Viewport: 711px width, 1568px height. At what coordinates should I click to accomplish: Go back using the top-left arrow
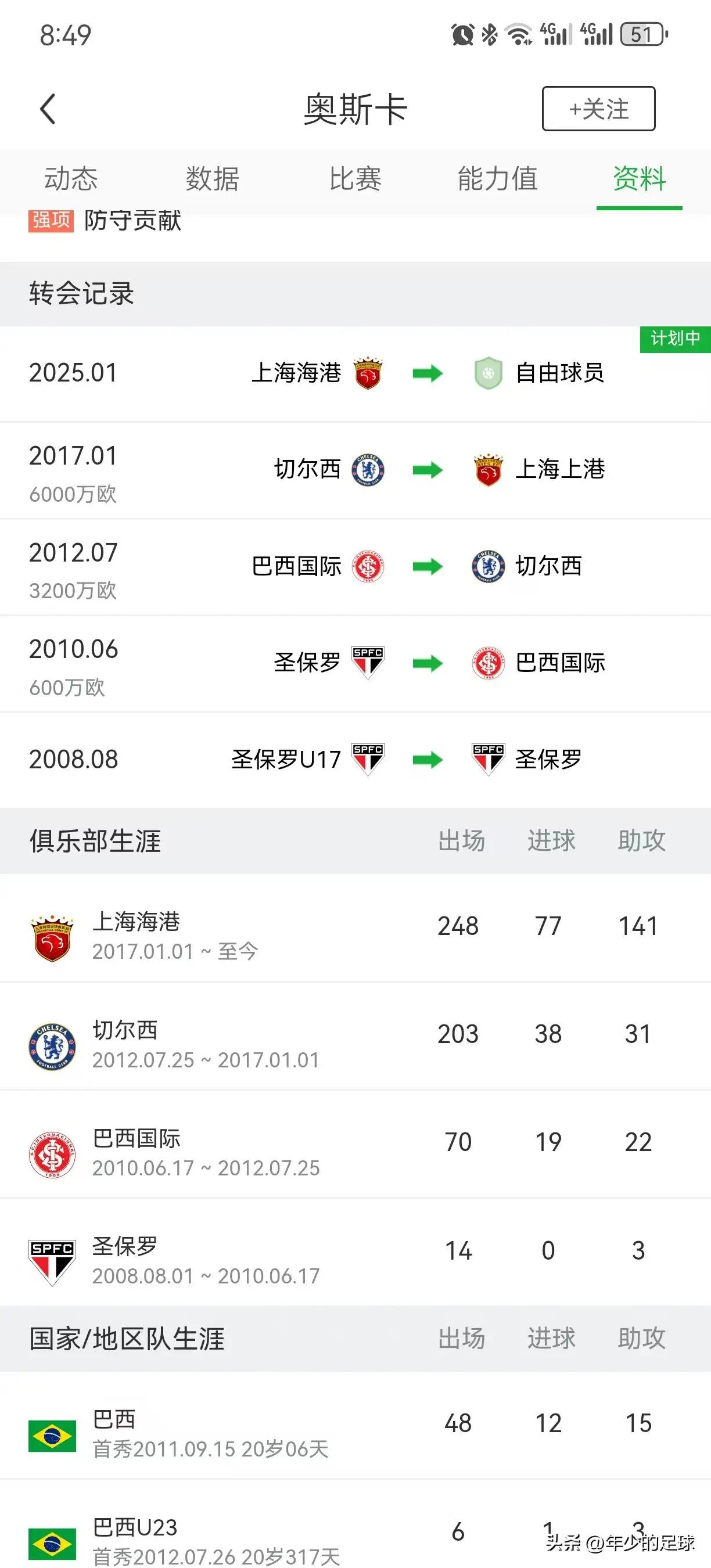48,110
